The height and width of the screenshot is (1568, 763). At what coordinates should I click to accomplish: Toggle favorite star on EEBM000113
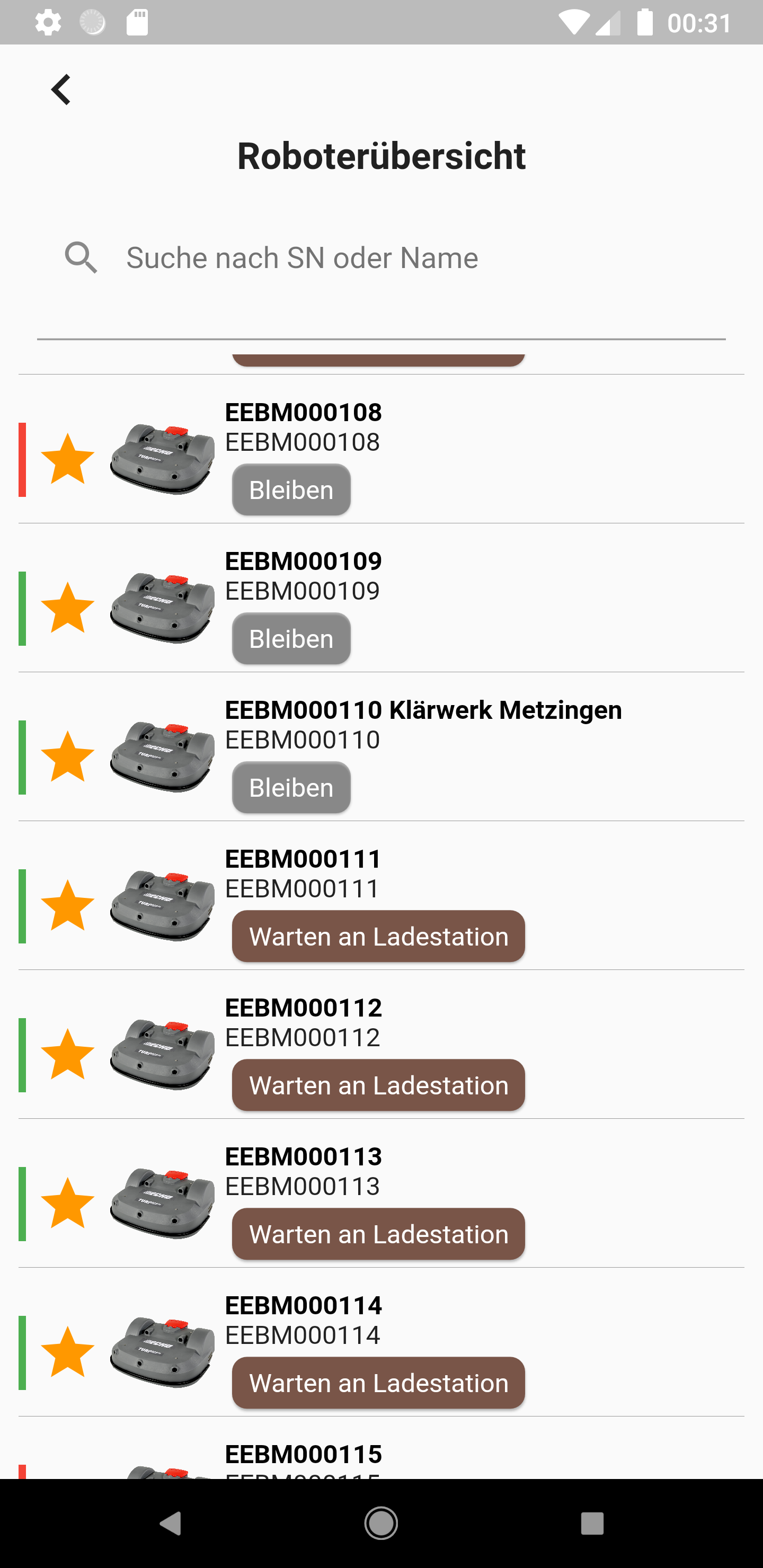pos(68,1204)
